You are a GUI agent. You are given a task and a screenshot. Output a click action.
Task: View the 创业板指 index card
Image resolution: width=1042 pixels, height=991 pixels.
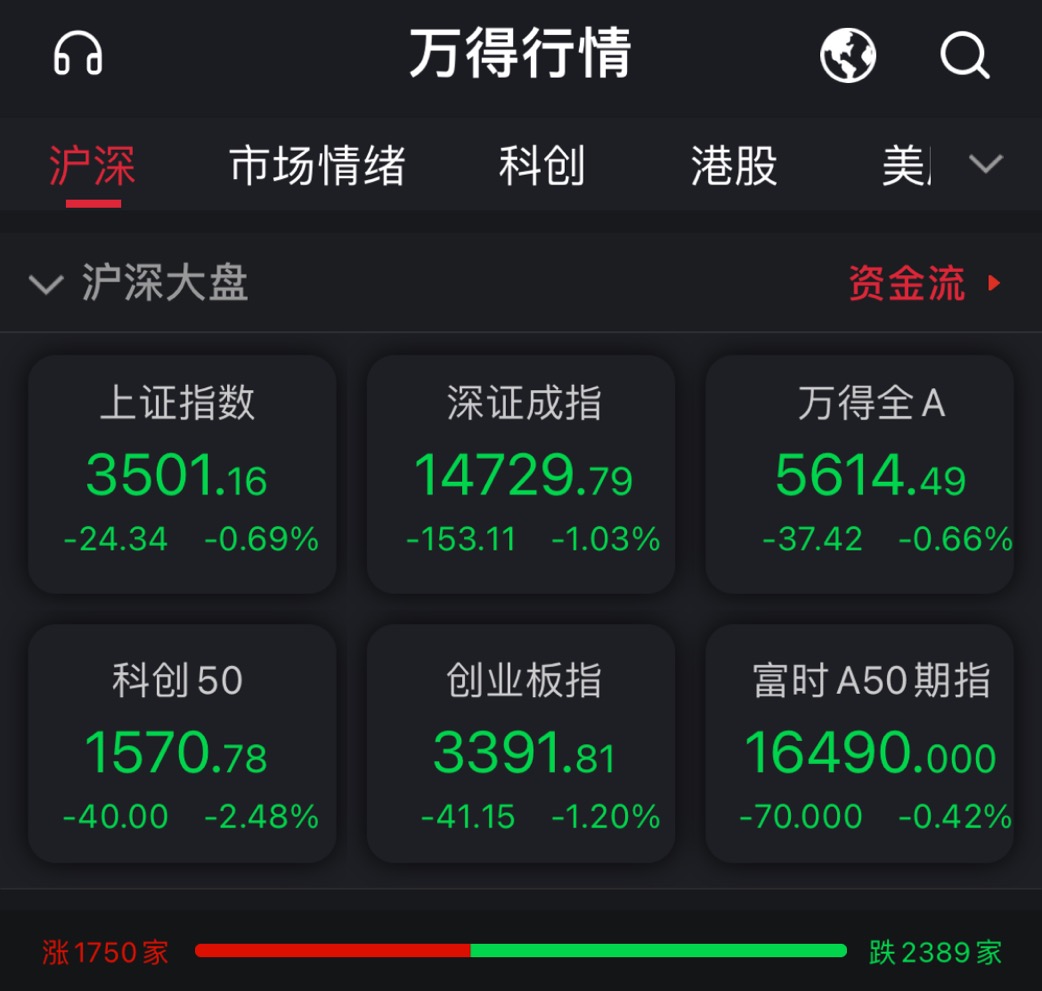click(521, 744)
